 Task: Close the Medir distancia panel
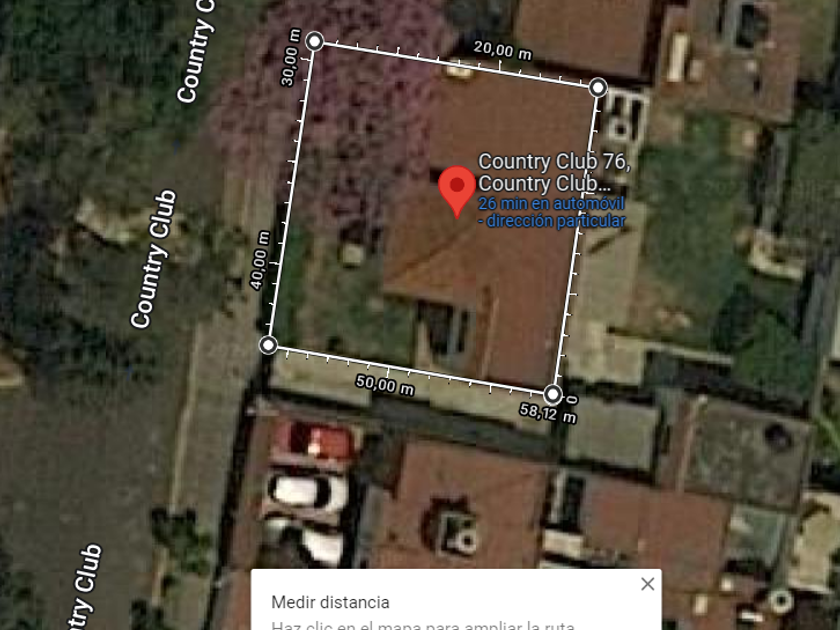pyautogui.click(x=647, y=584)
